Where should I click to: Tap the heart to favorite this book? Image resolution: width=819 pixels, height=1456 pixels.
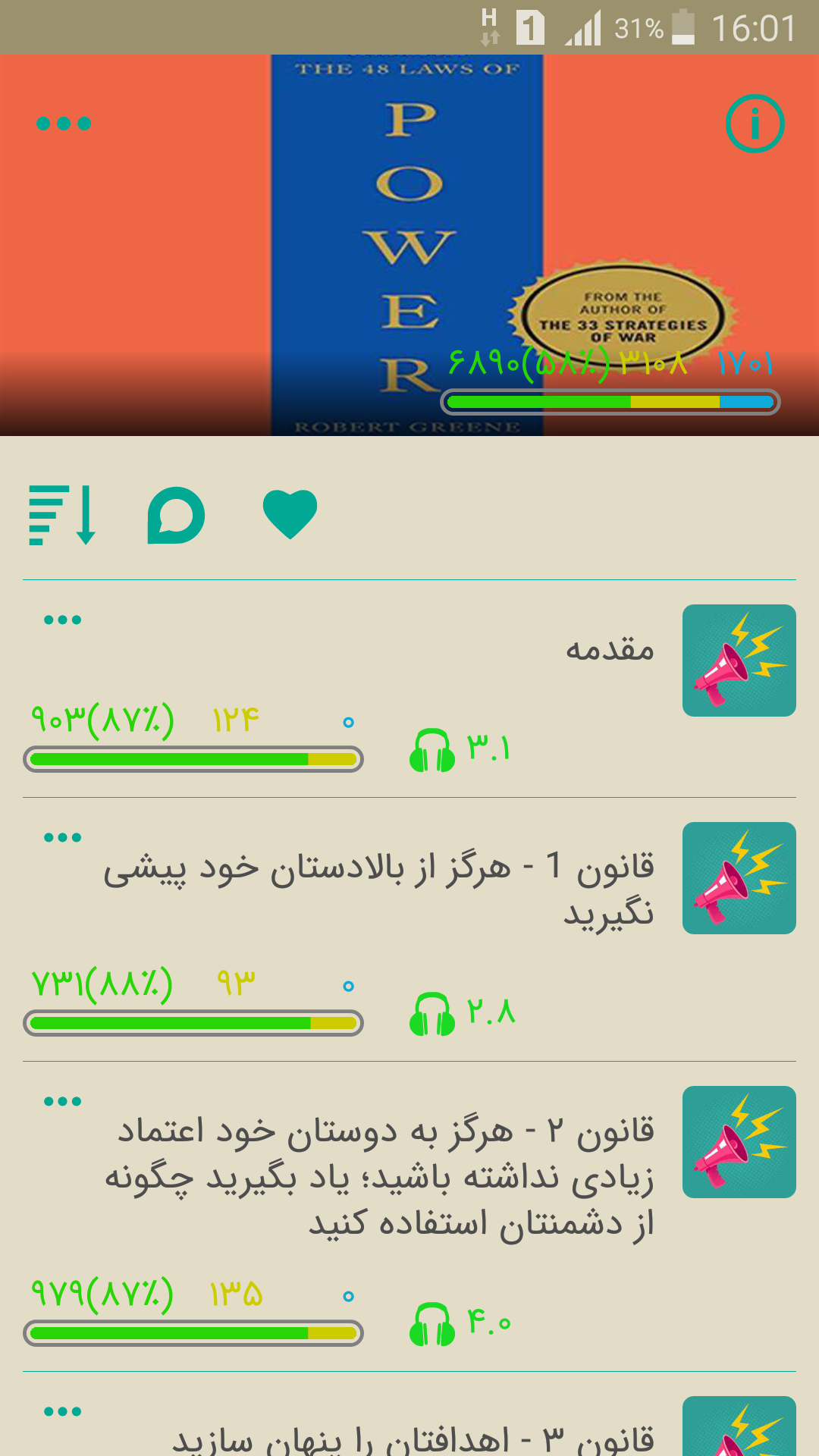(x=290, y=514)
